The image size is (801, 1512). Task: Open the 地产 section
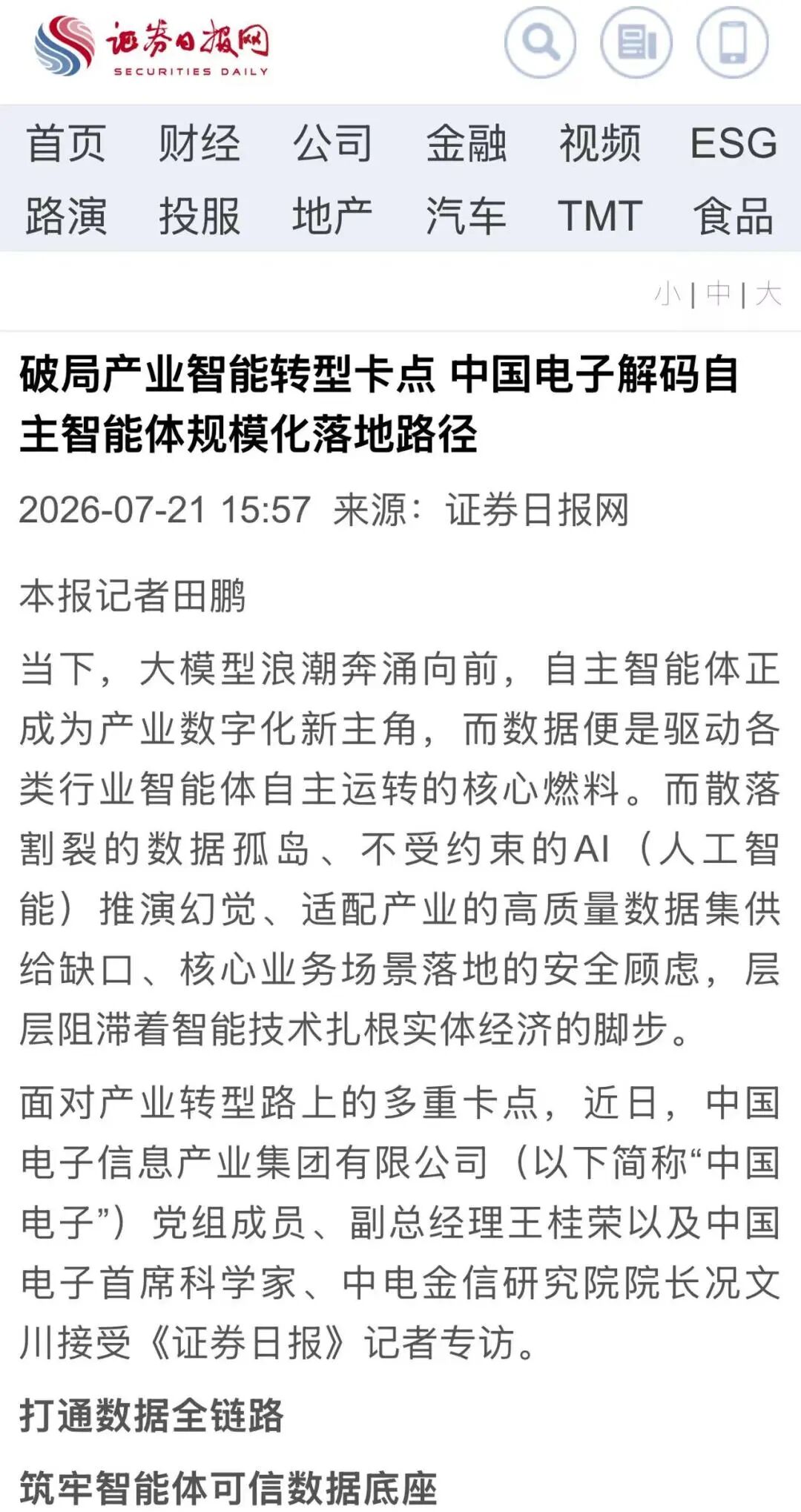coord(332,216)
